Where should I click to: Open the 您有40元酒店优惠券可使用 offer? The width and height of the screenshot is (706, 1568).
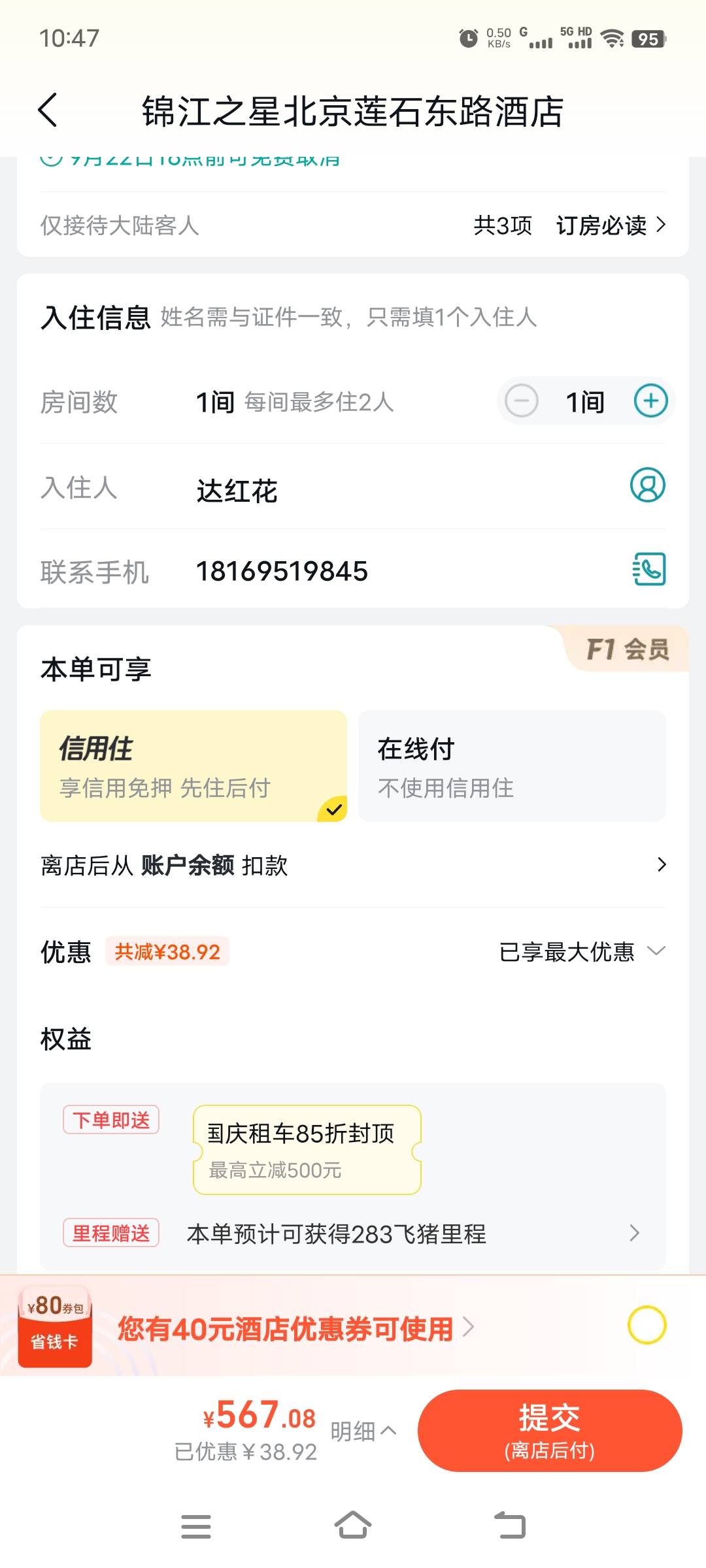[295, 1328]
